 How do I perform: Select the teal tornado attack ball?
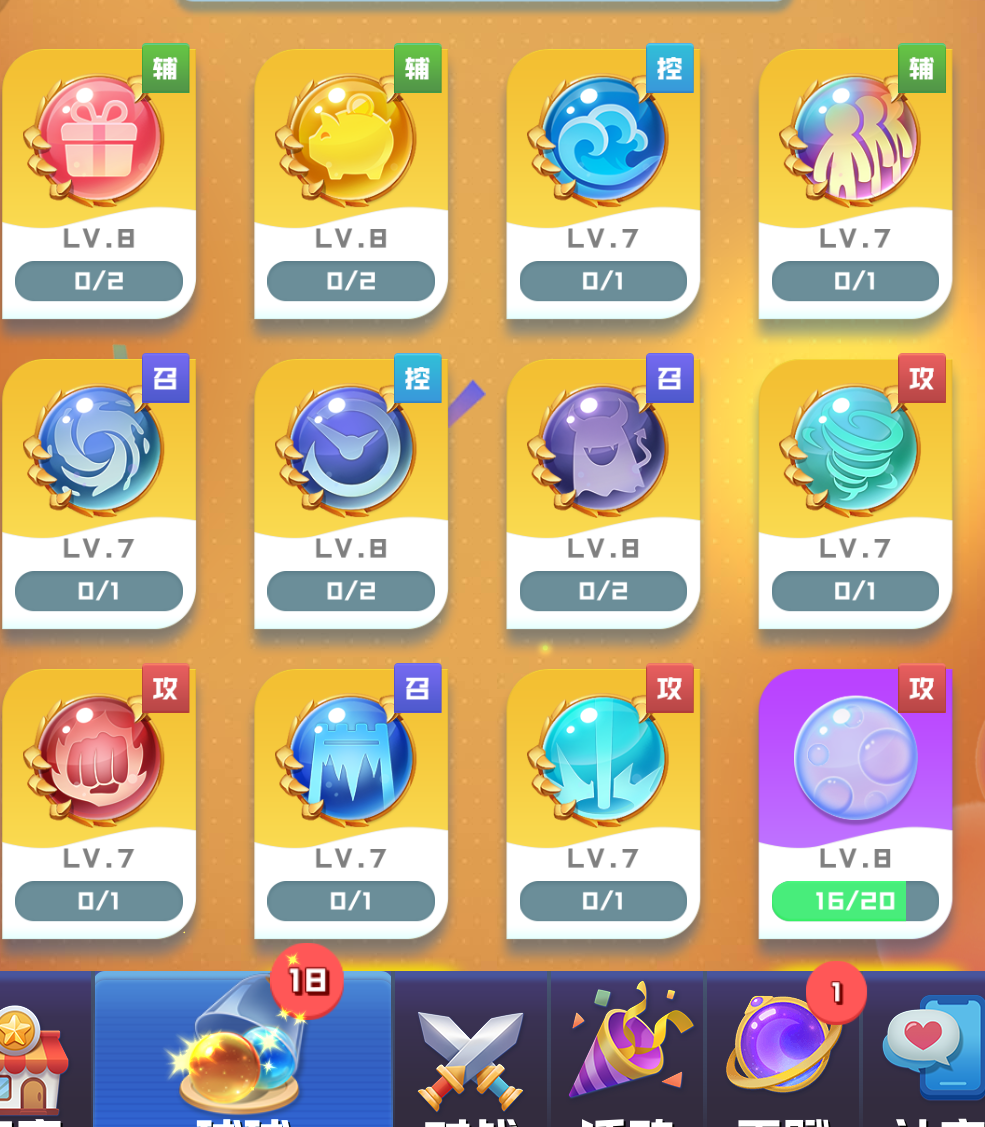855,450
